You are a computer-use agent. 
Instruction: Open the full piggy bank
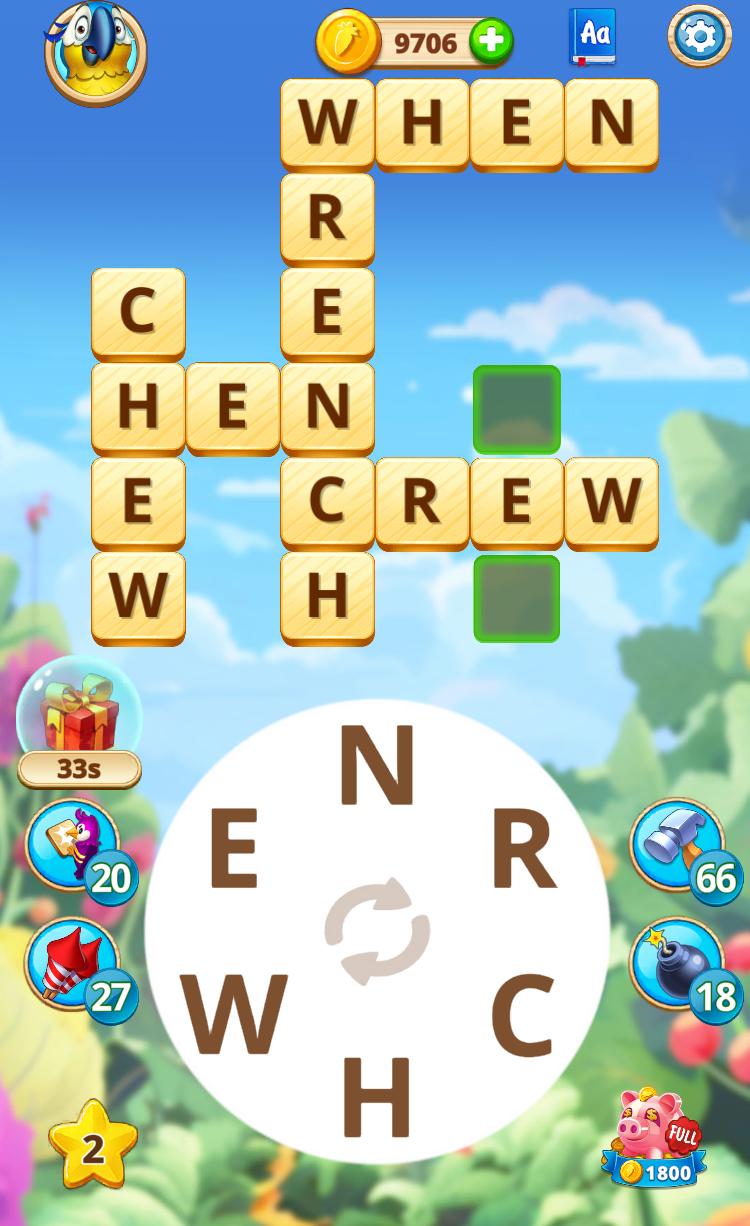click(x=655, y=1140)
